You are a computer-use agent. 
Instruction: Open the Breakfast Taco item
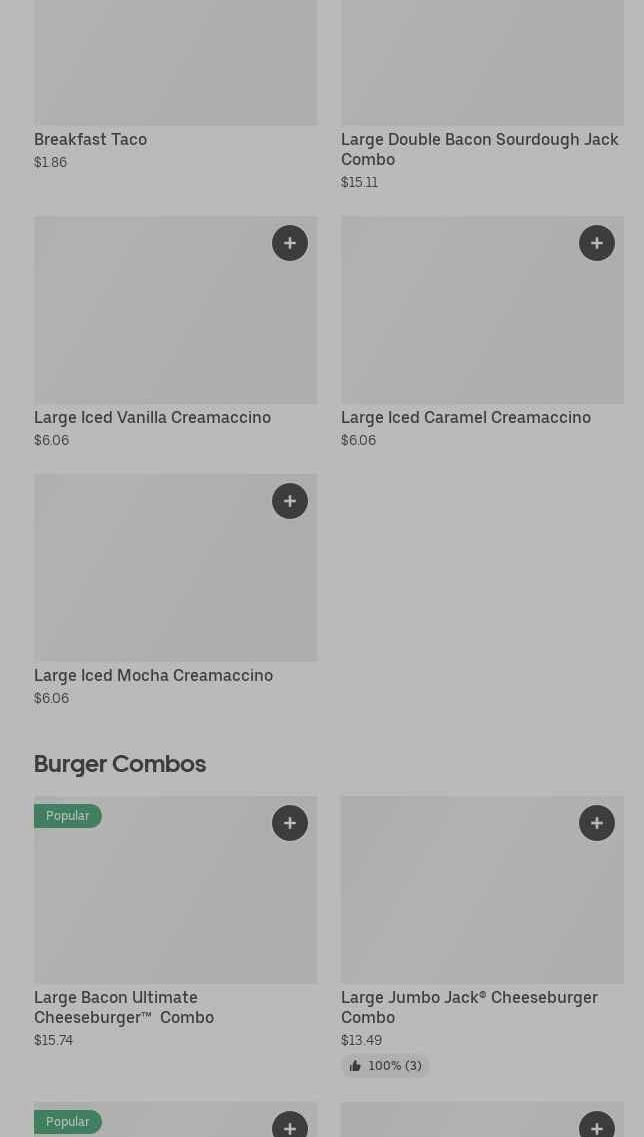click(x=91, y=139)
